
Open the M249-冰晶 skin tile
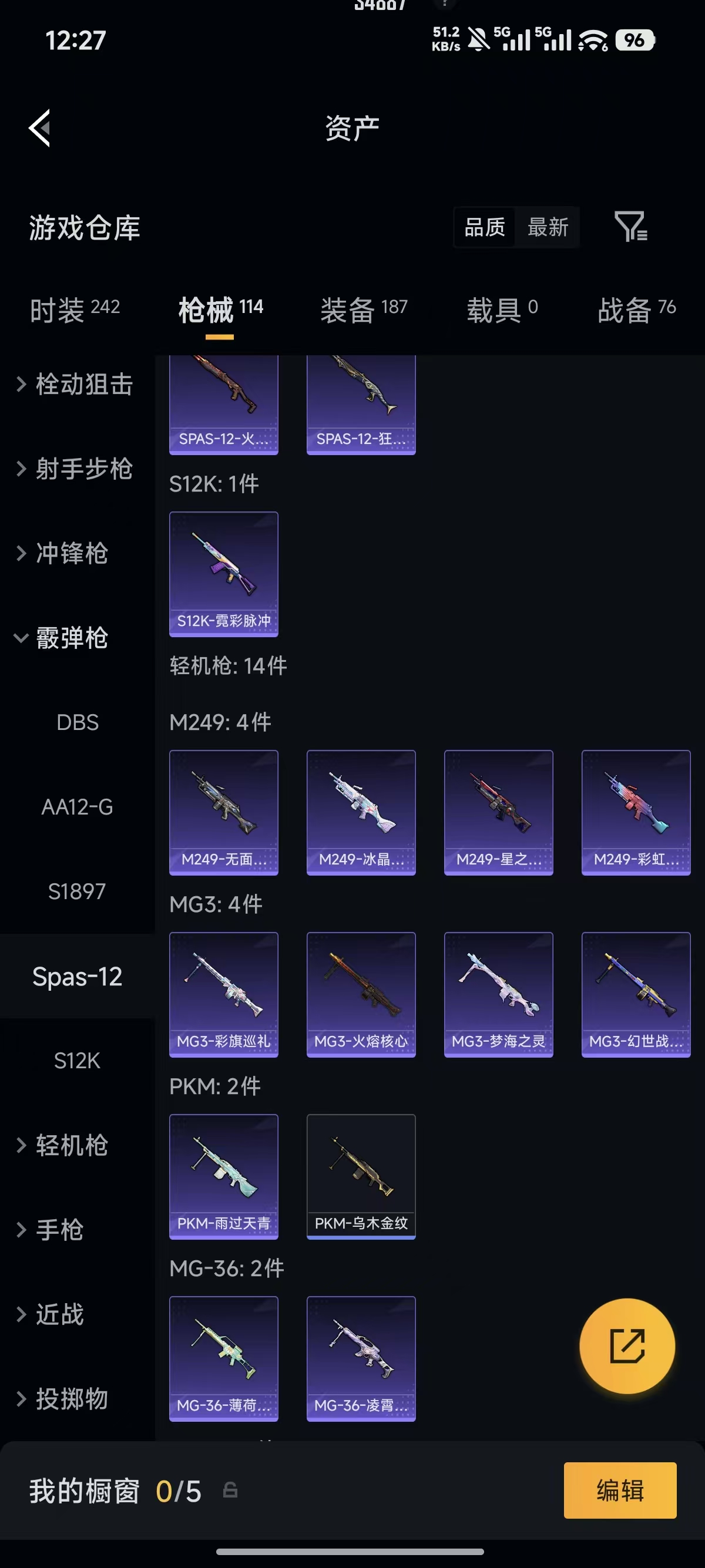coord(361,813)
